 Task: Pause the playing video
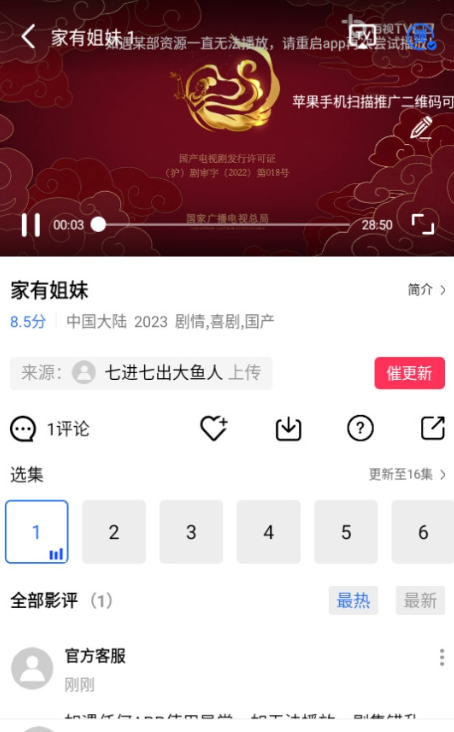click(31, 225)
